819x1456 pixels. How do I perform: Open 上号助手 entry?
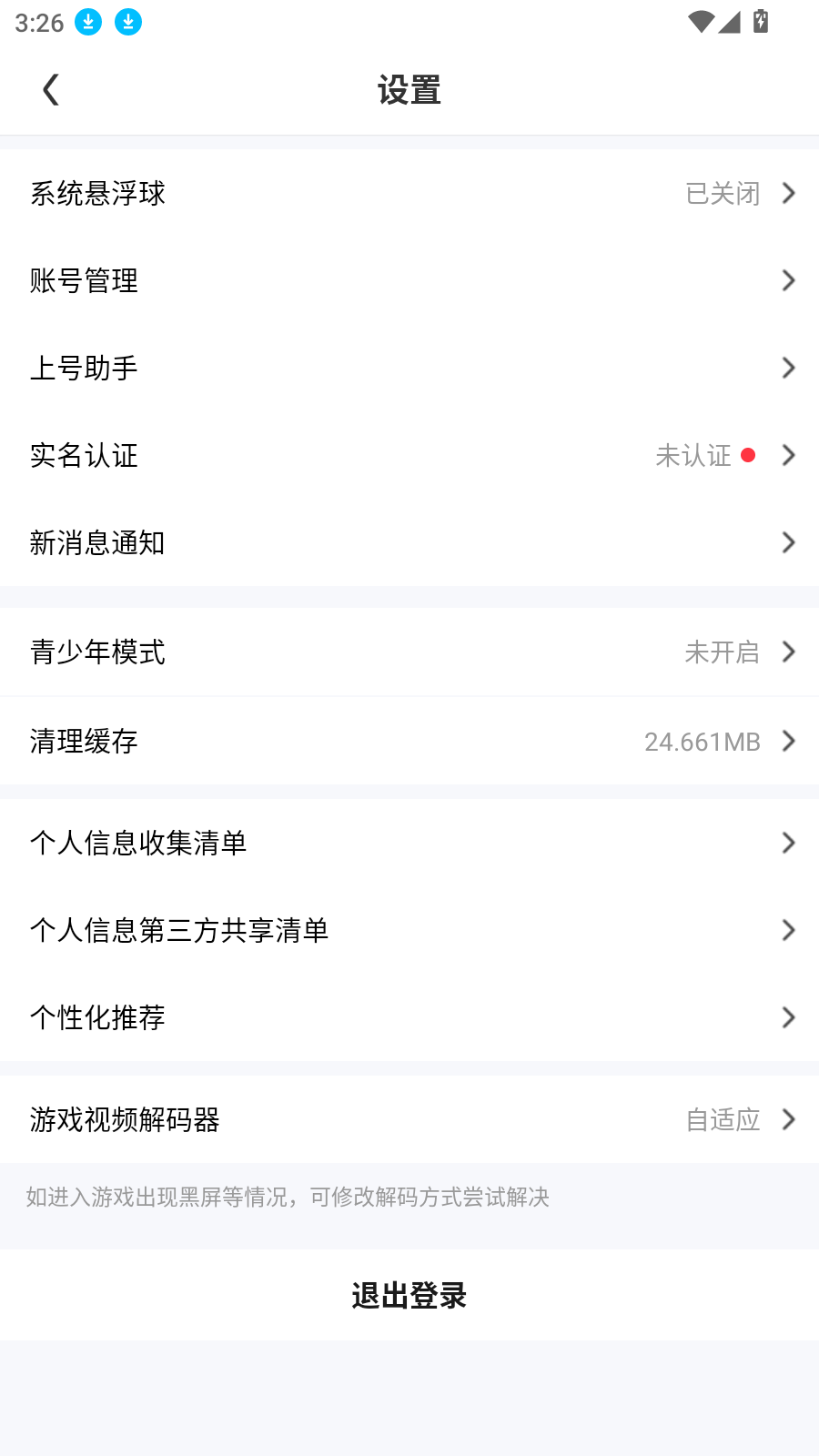tap(409, 368)
